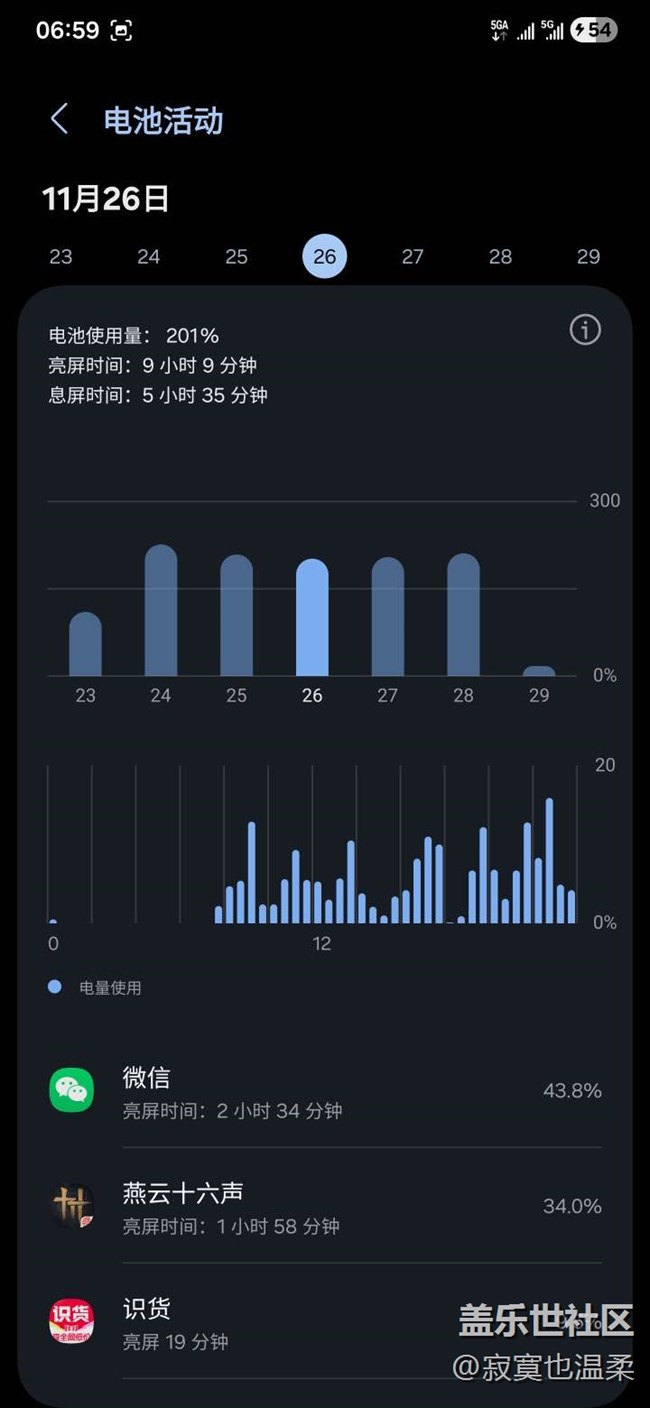Viewport: 650px width, 1408px height.
Task: Select date 23 in the date strip
Action: [61, 257]
